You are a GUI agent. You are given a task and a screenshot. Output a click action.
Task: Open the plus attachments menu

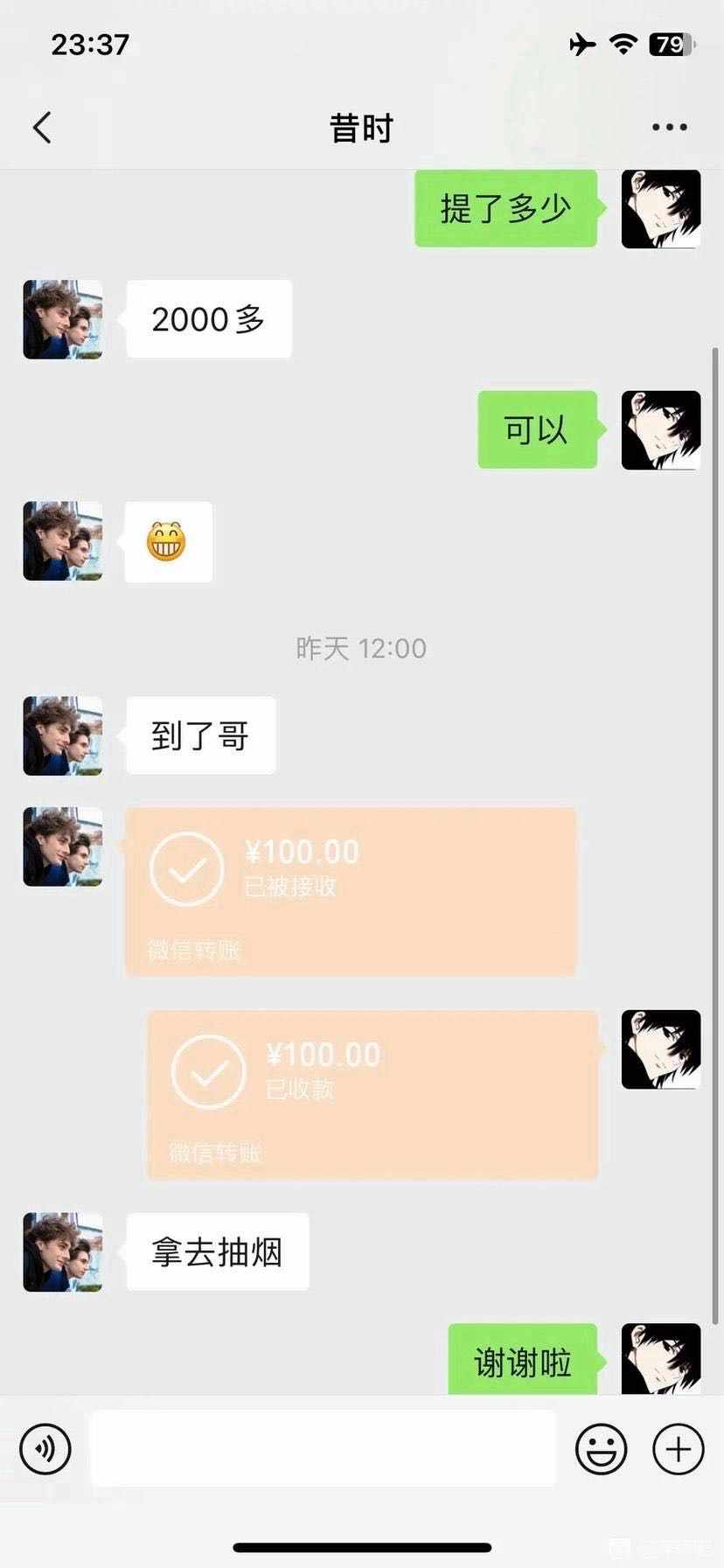pos(678,1449)
